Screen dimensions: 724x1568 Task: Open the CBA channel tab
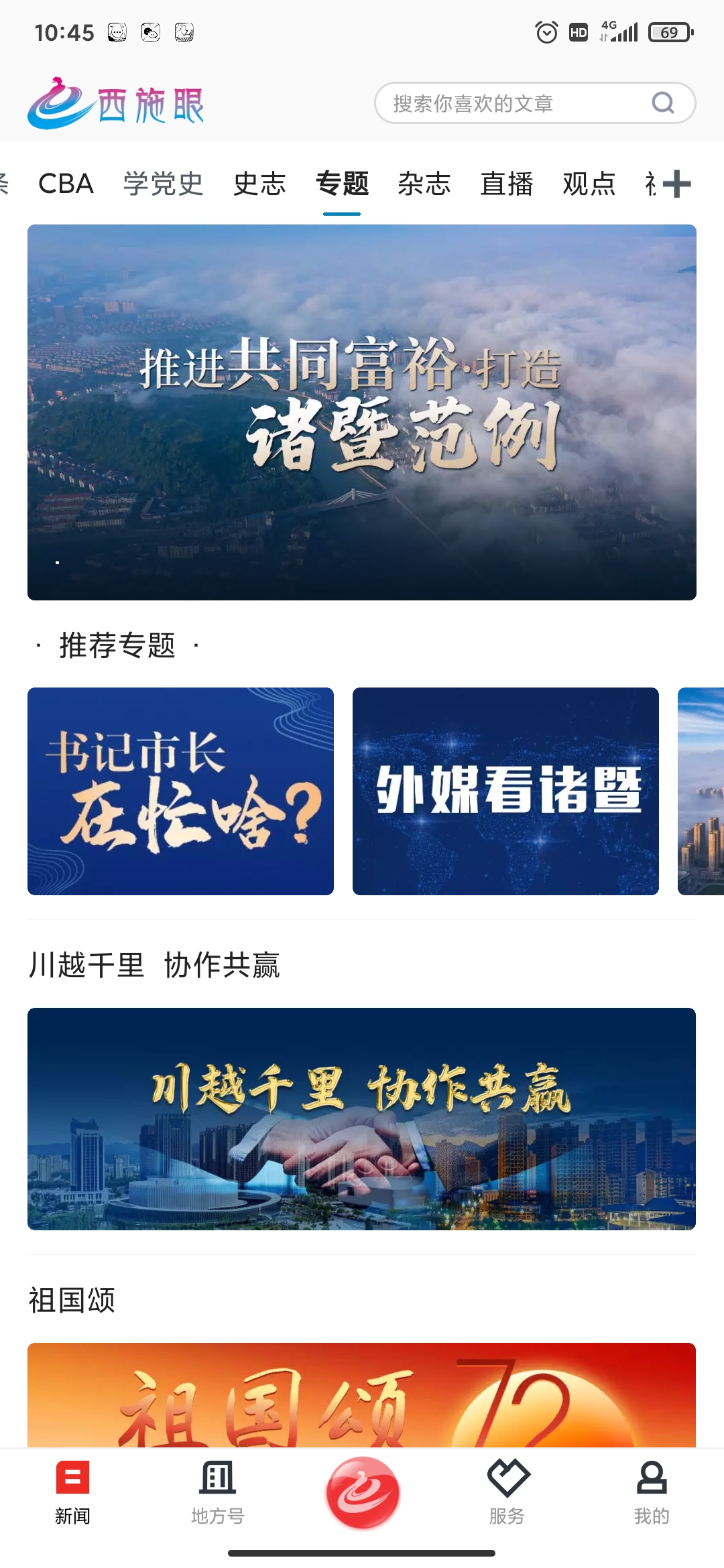[66, 184]
